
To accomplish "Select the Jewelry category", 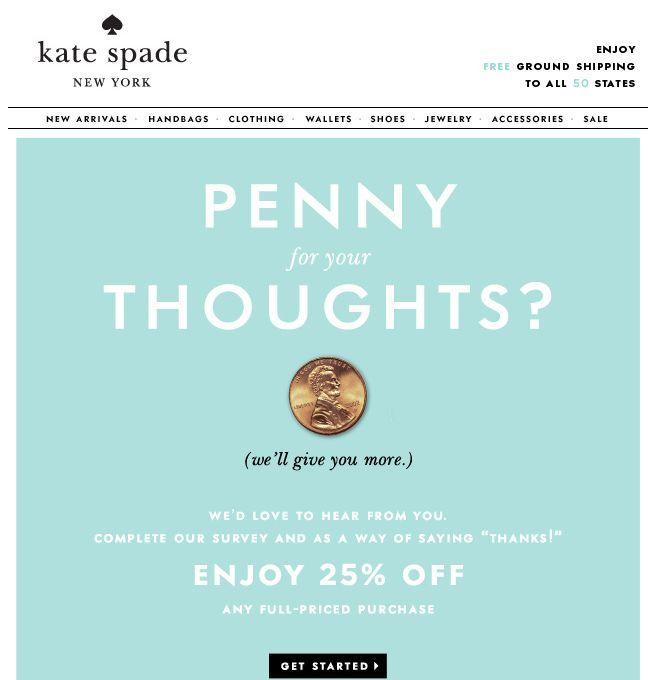I will pyautogui.click(x=448, y=119).
